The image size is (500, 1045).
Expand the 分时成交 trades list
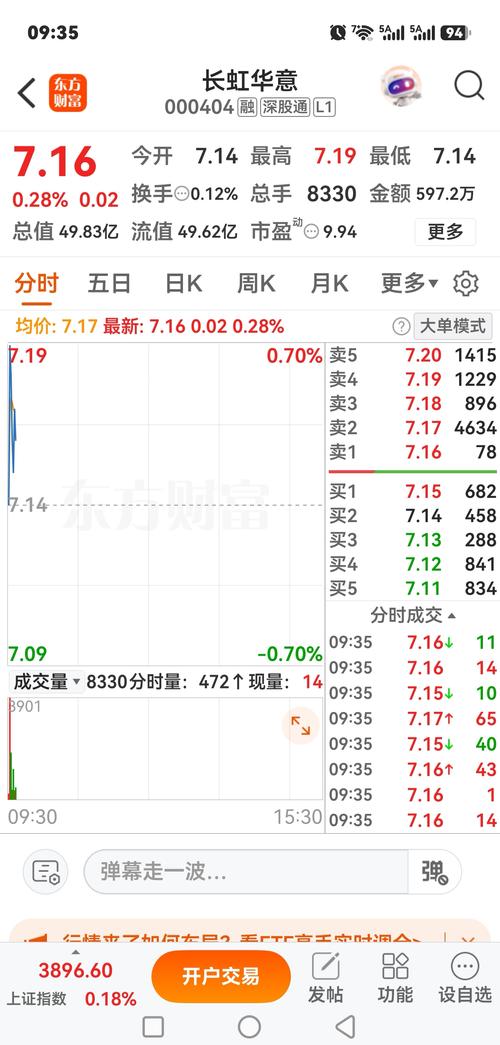[x=413, y=615]
